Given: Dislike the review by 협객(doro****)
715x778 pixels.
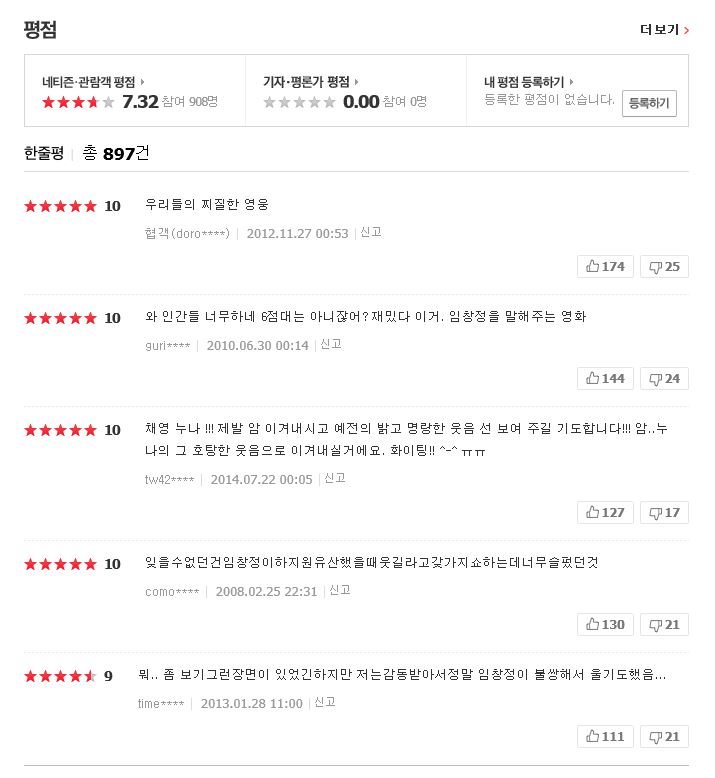Looking at the screenshot, I should [664, 266].
